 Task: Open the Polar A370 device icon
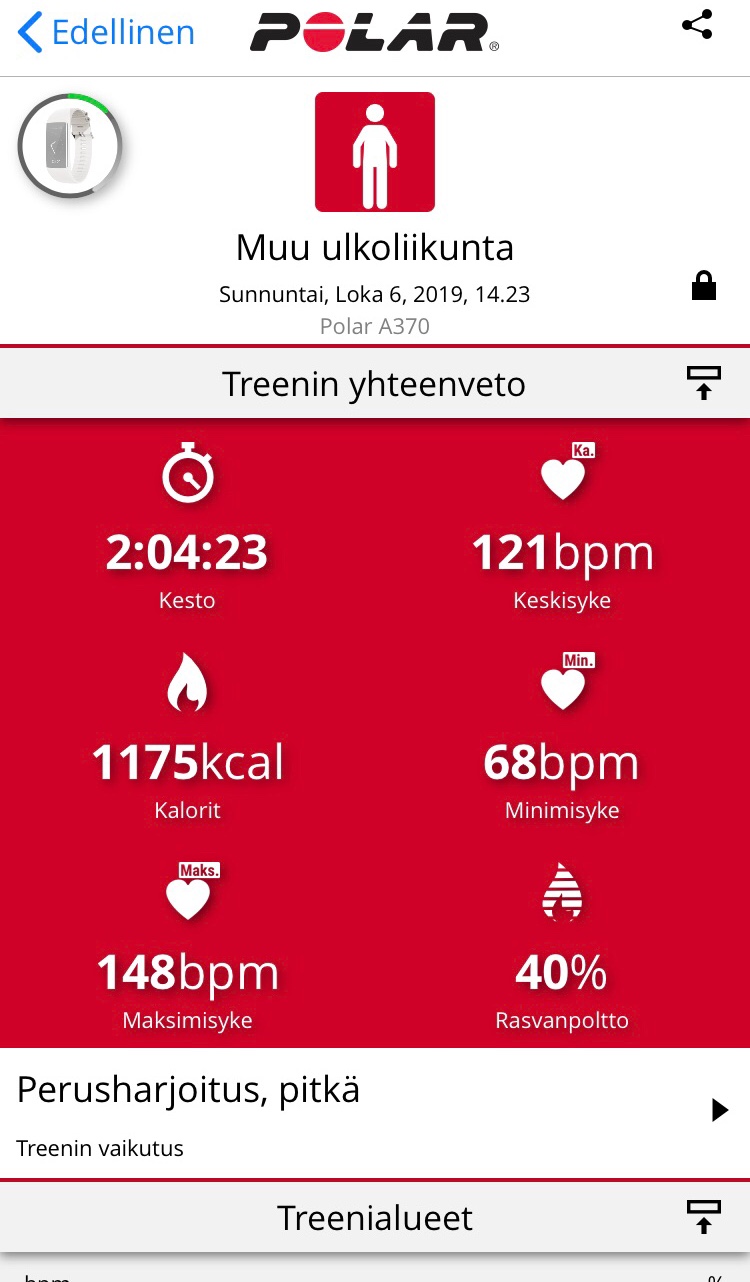click(70, 146)
